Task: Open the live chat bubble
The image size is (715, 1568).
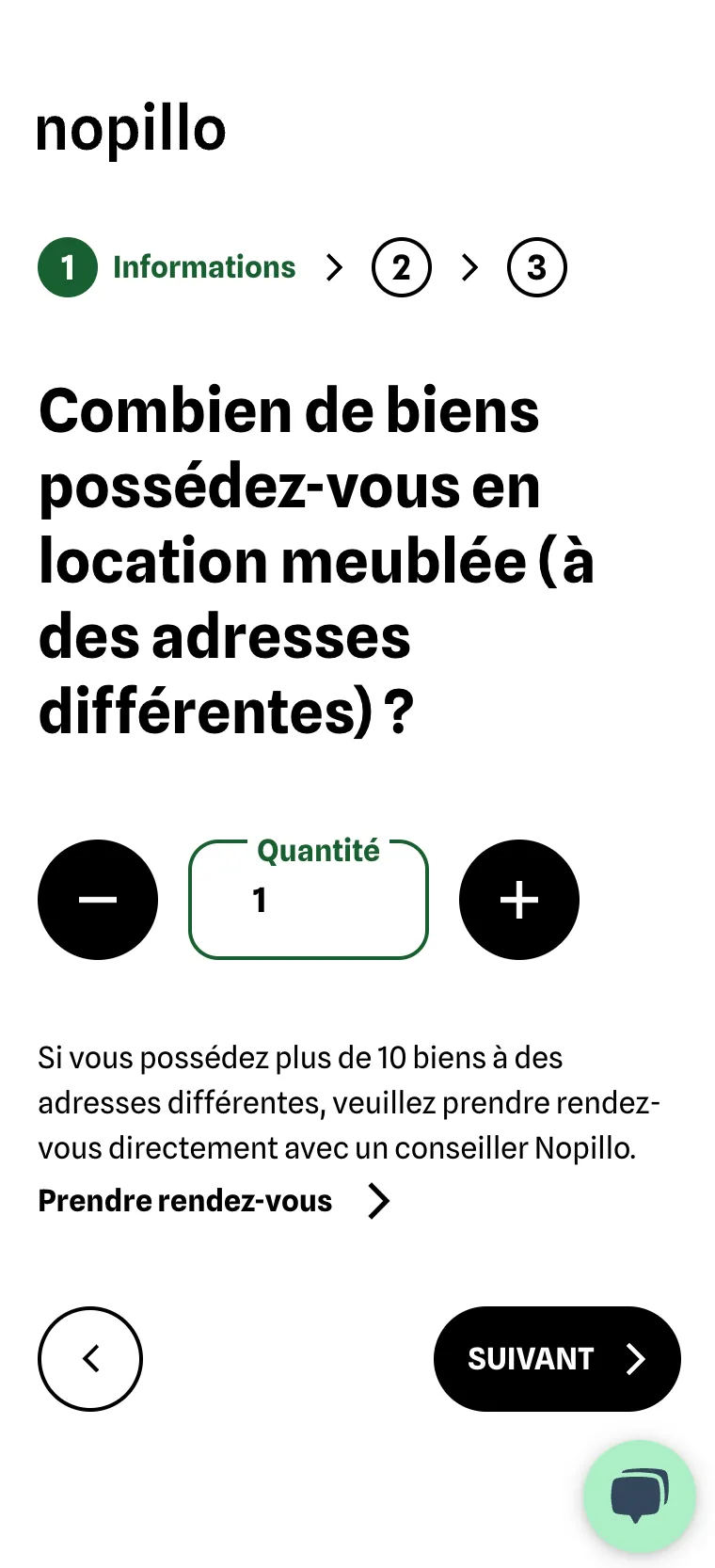Action: (x=639, y=1495)
